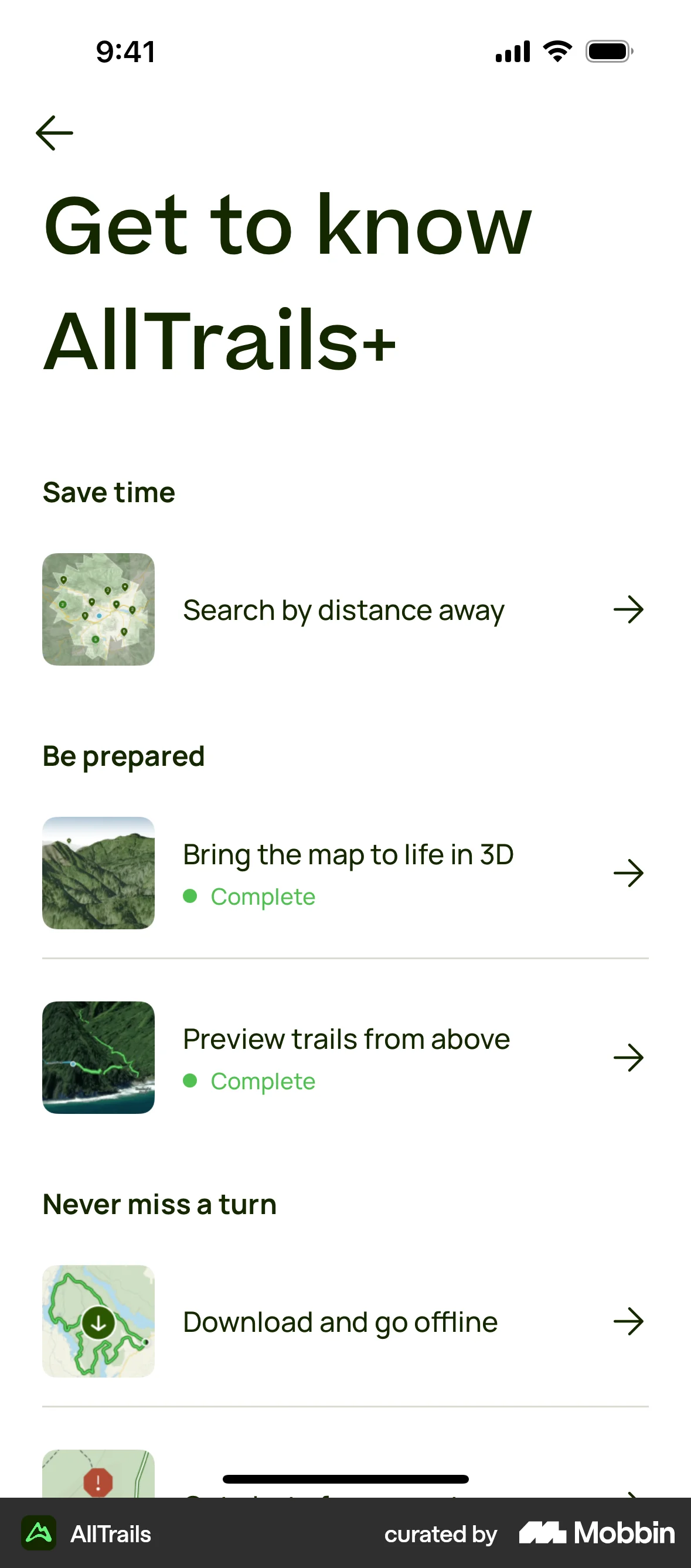Open Preview trails from above via arrow

(629, 1057)
